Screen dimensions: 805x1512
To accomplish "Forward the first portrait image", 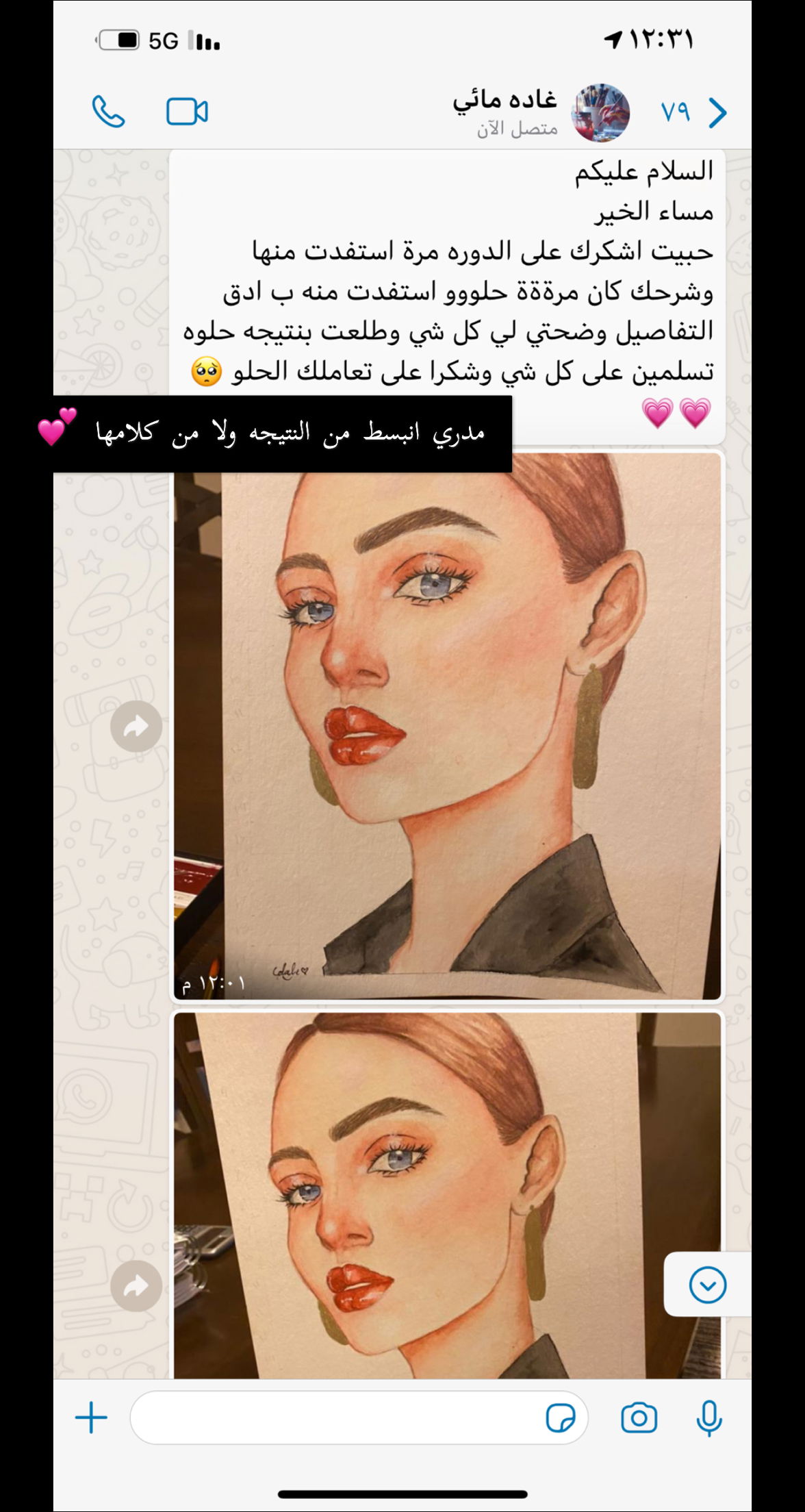I will (136, 725).
